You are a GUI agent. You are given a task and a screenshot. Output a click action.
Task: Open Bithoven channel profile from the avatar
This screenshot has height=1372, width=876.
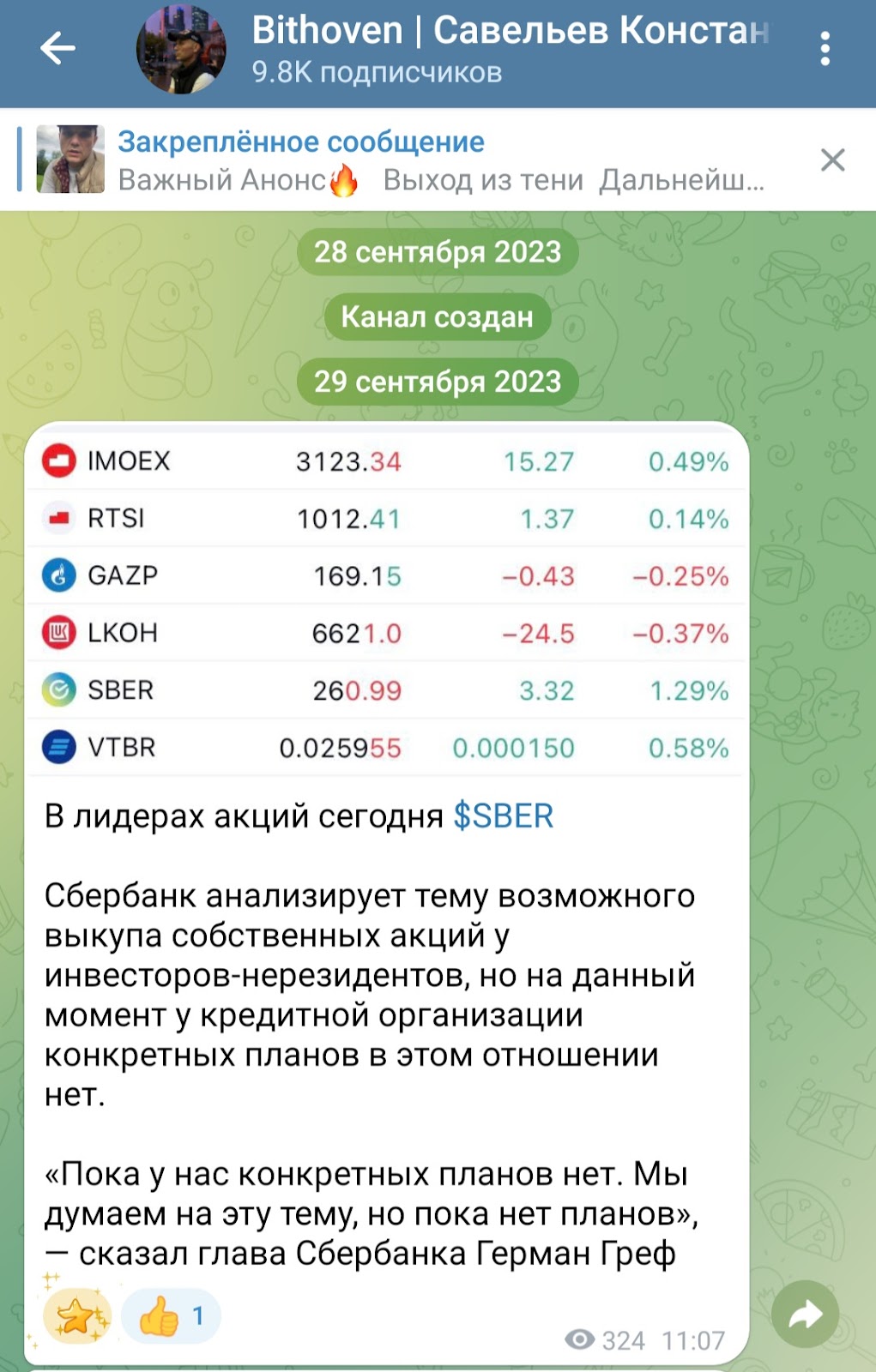click(x=181, y=50)
